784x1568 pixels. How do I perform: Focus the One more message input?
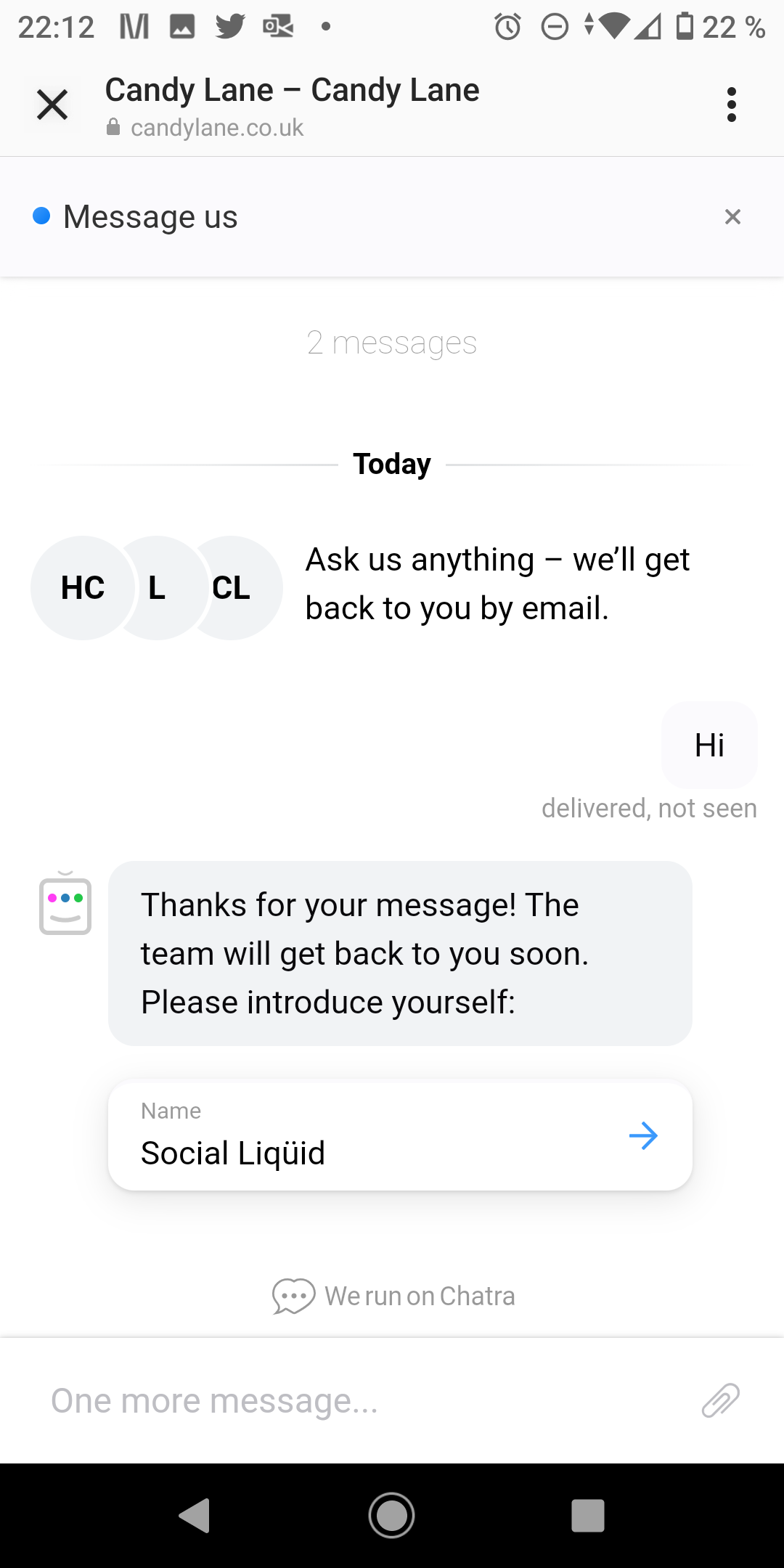click(363, 1400)
